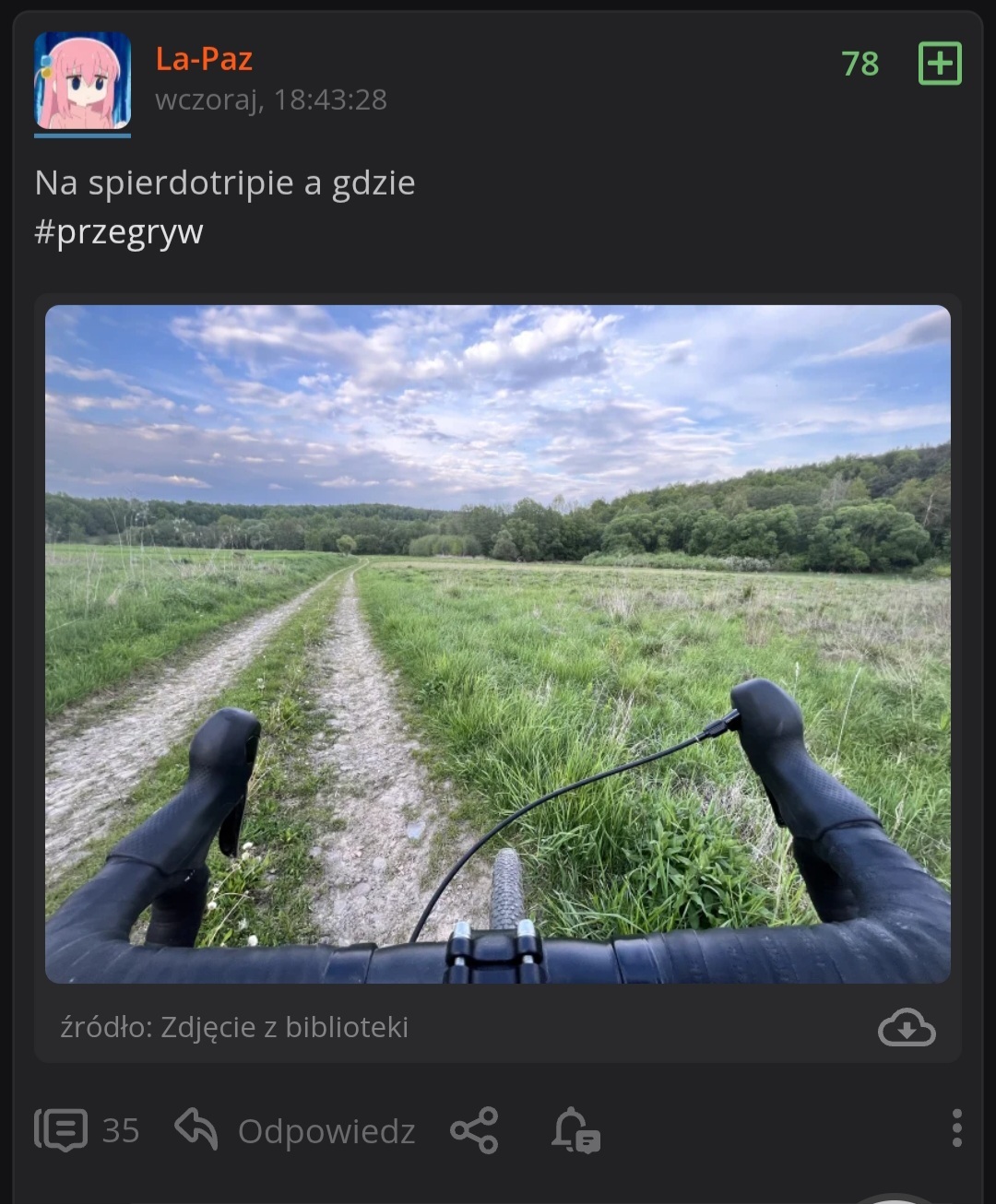Open the La-Paz username link
Screen dimensions: 996x1204
[x=204, y=59]
